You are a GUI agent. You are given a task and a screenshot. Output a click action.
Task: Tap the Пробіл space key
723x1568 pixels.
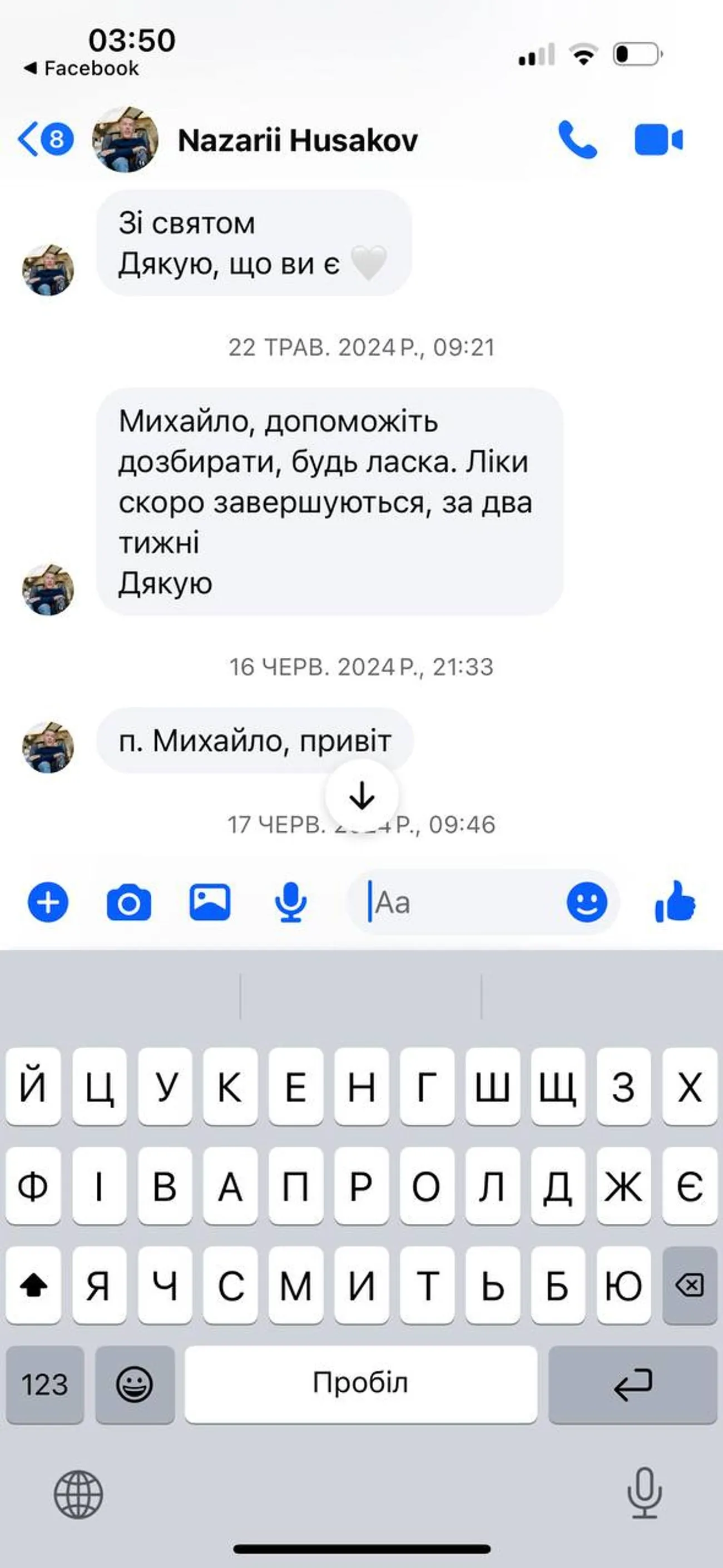(x=360, y=1383)
